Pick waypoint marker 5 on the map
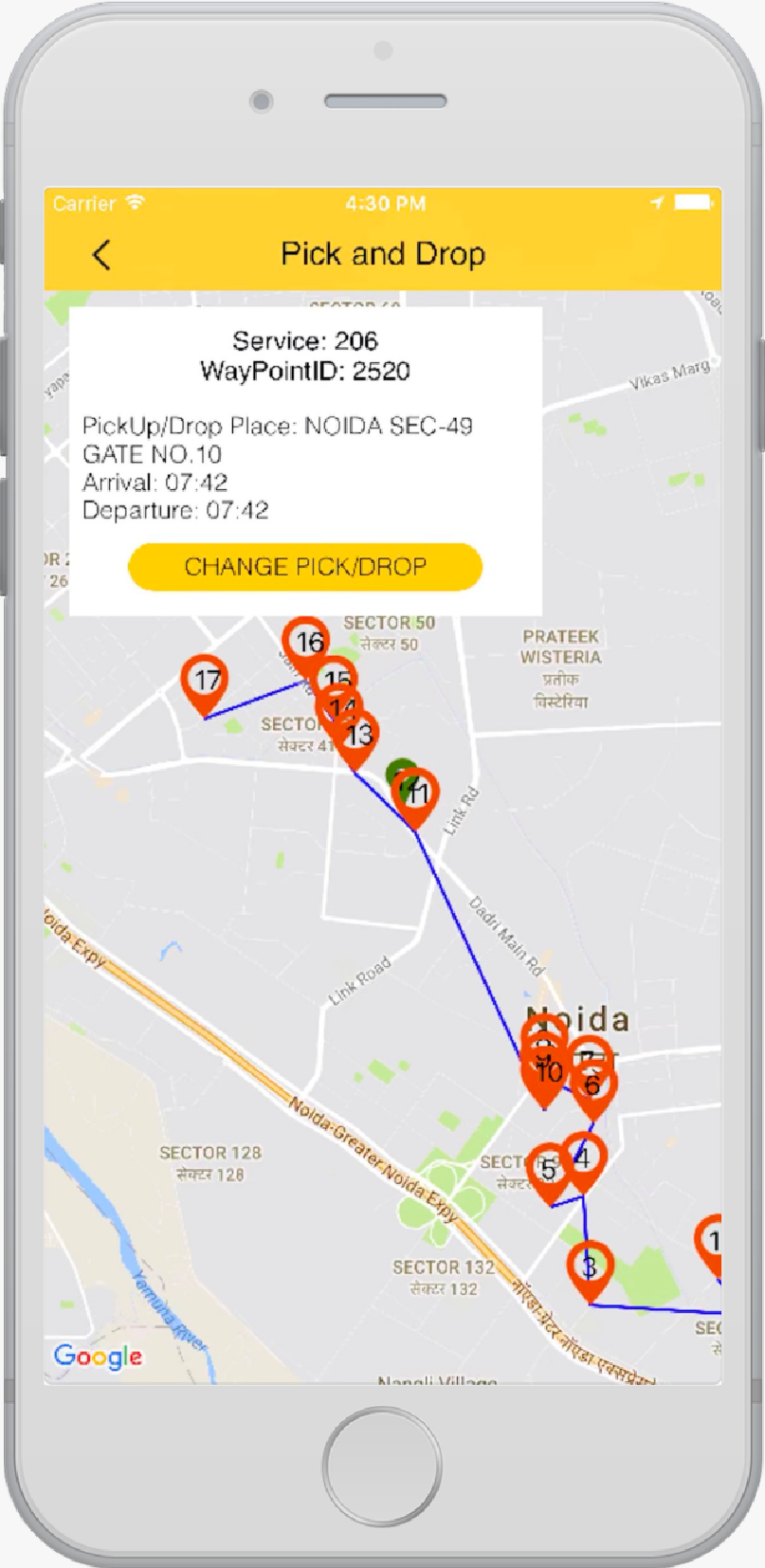The height and width of the screenshot is (1568, 765). pyautogui.click(x=546, y=1171)
